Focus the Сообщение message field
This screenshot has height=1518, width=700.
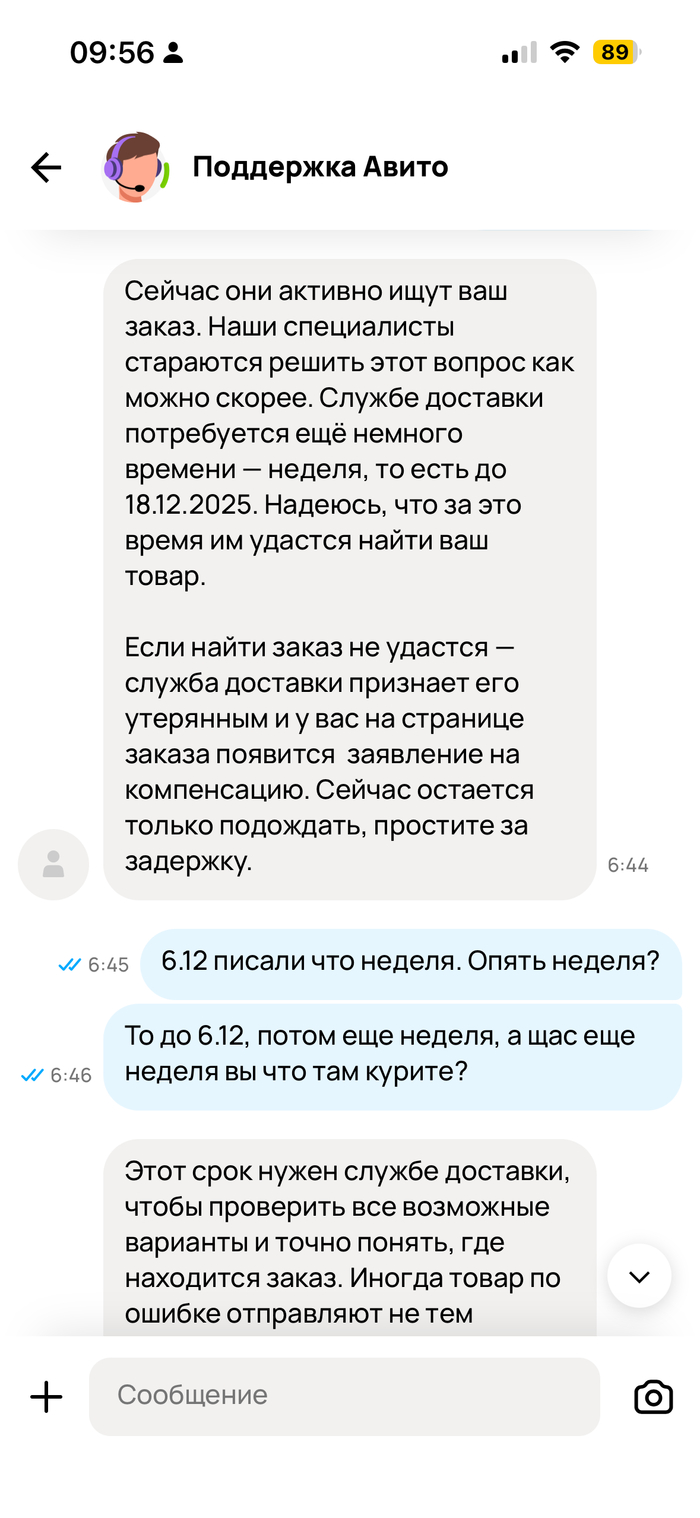344,1396
